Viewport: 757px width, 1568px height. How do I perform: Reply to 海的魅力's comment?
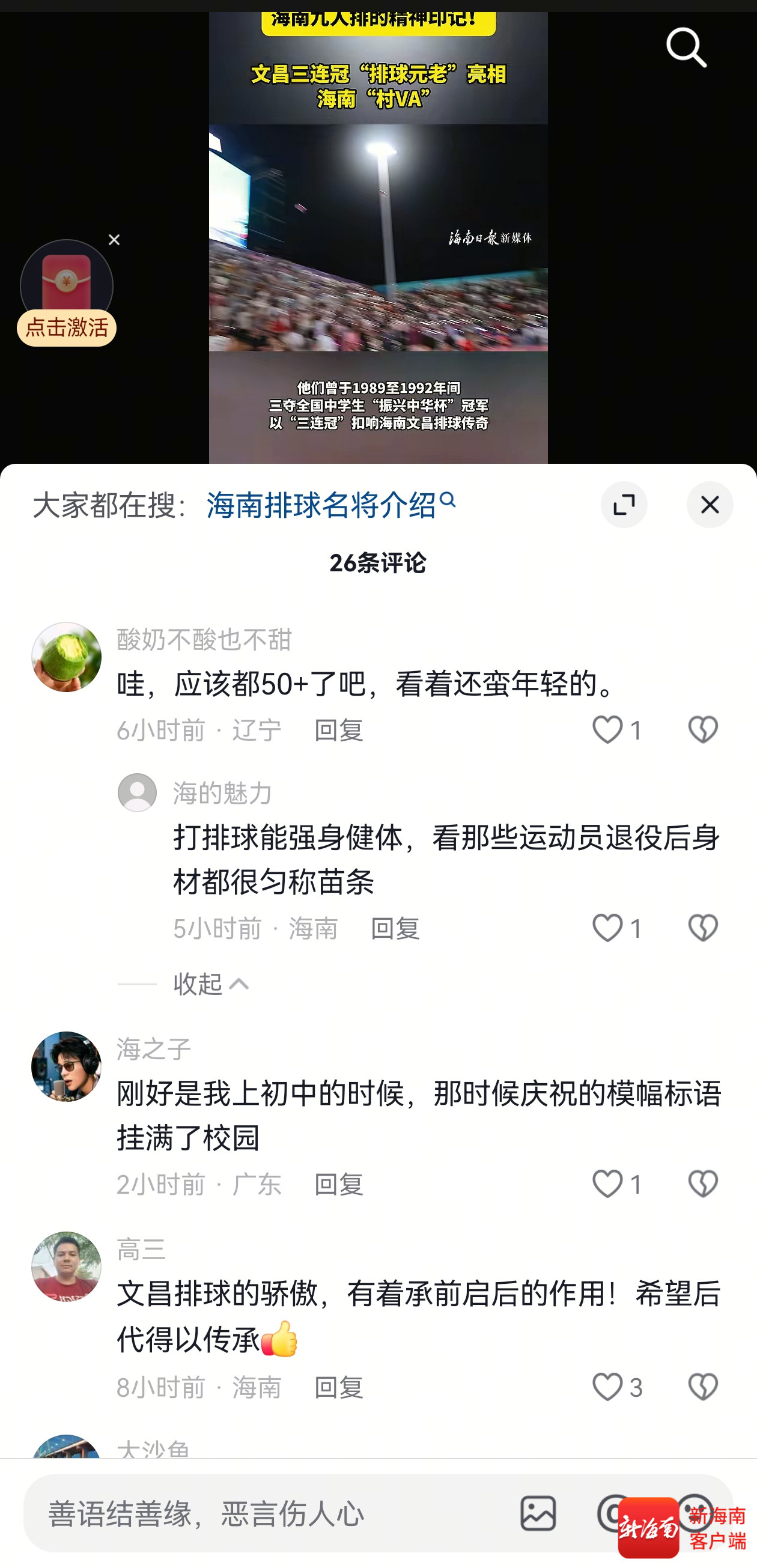pyautogui.click(x=395, y=928)
